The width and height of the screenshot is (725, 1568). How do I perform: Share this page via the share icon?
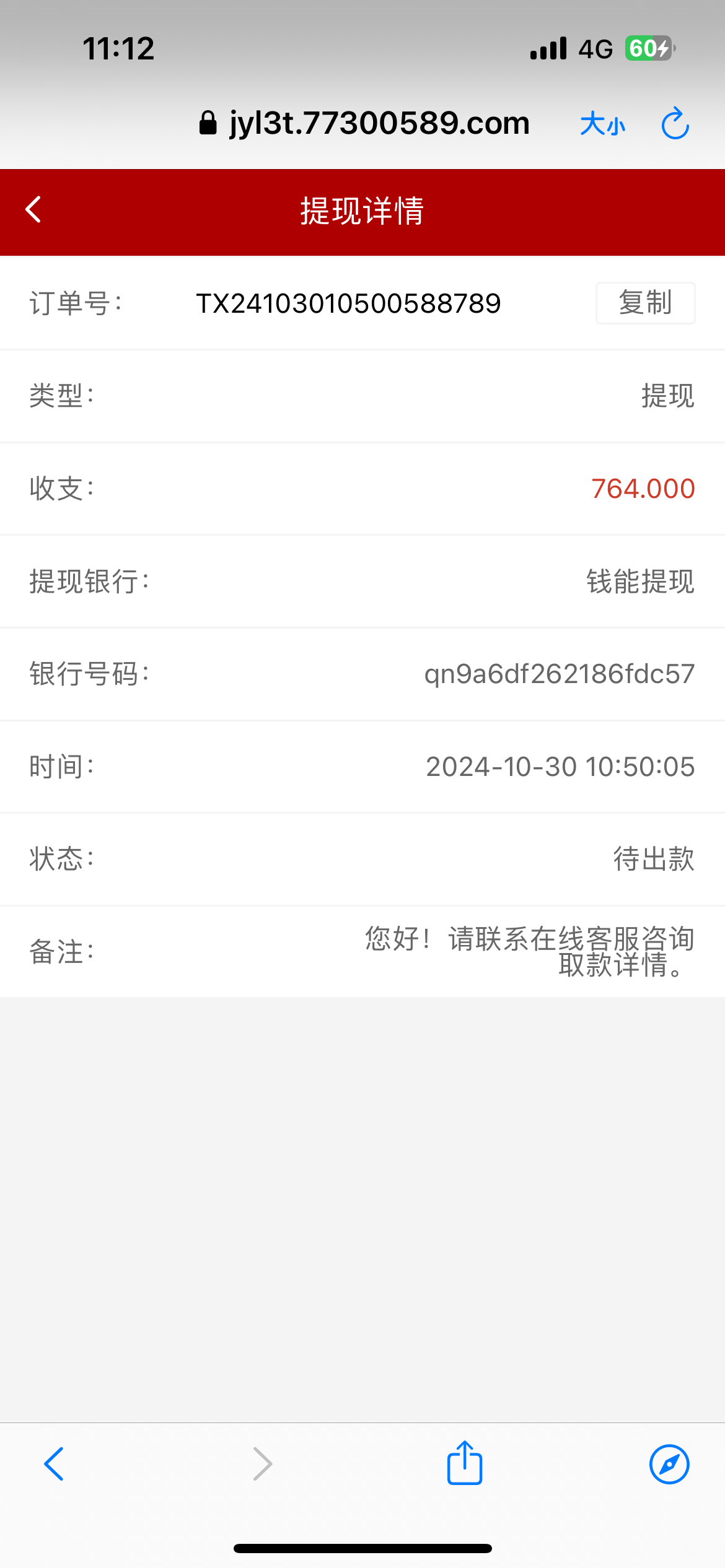click(465, 1463)
